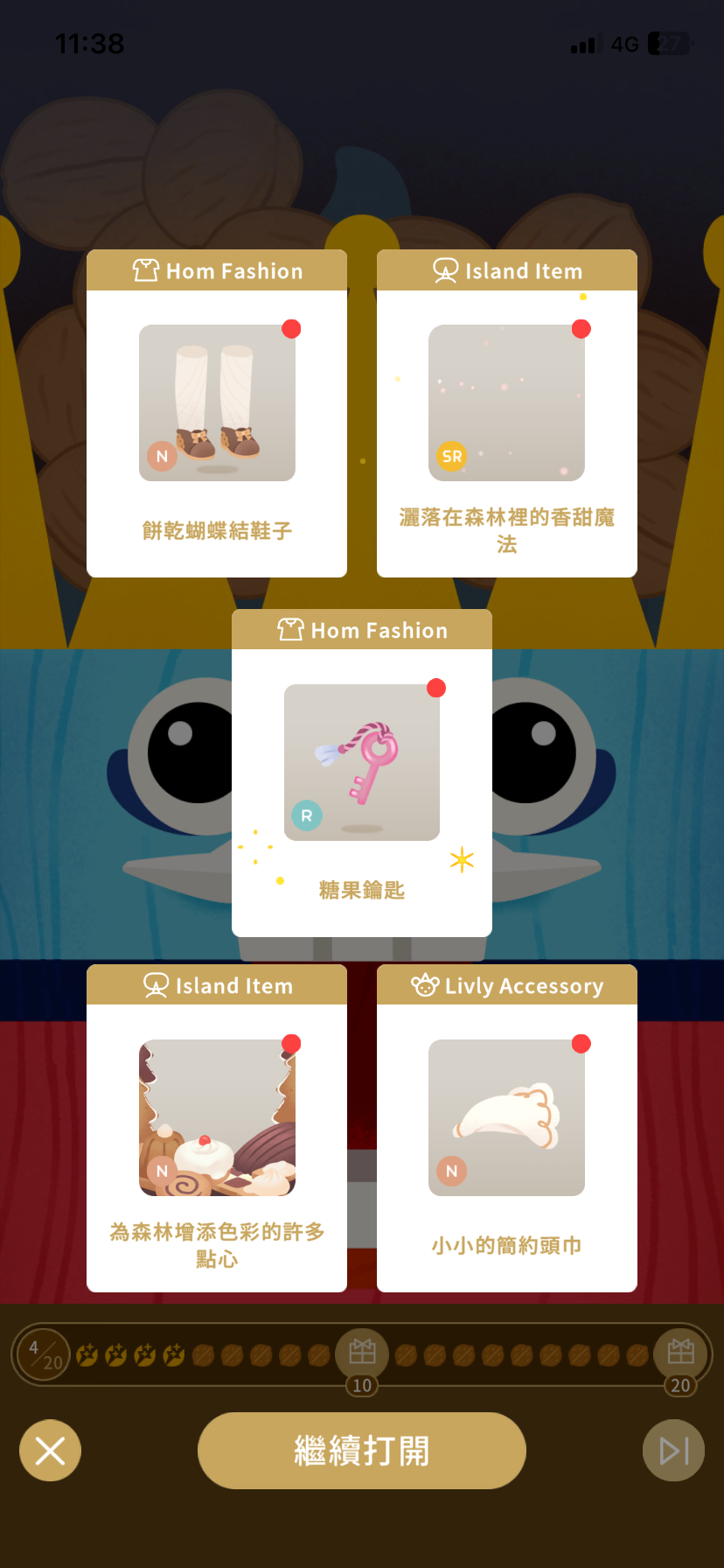The width and height of the screenshot is (724, 1568).
Task: Skip ahead with the skip-to-end icon
Action: click(673, 1450)
